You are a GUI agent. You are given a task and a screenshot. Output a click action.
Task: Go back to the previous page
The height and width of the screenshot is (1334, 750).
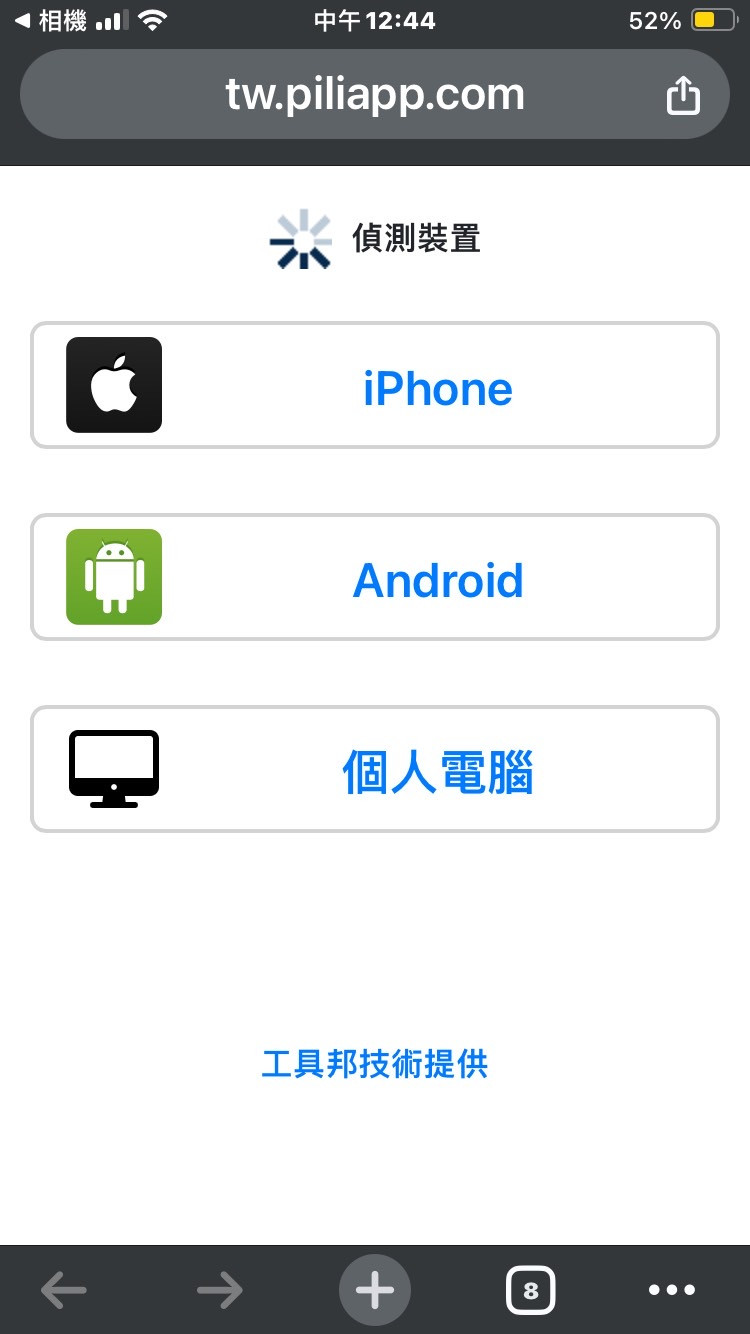64,1290
